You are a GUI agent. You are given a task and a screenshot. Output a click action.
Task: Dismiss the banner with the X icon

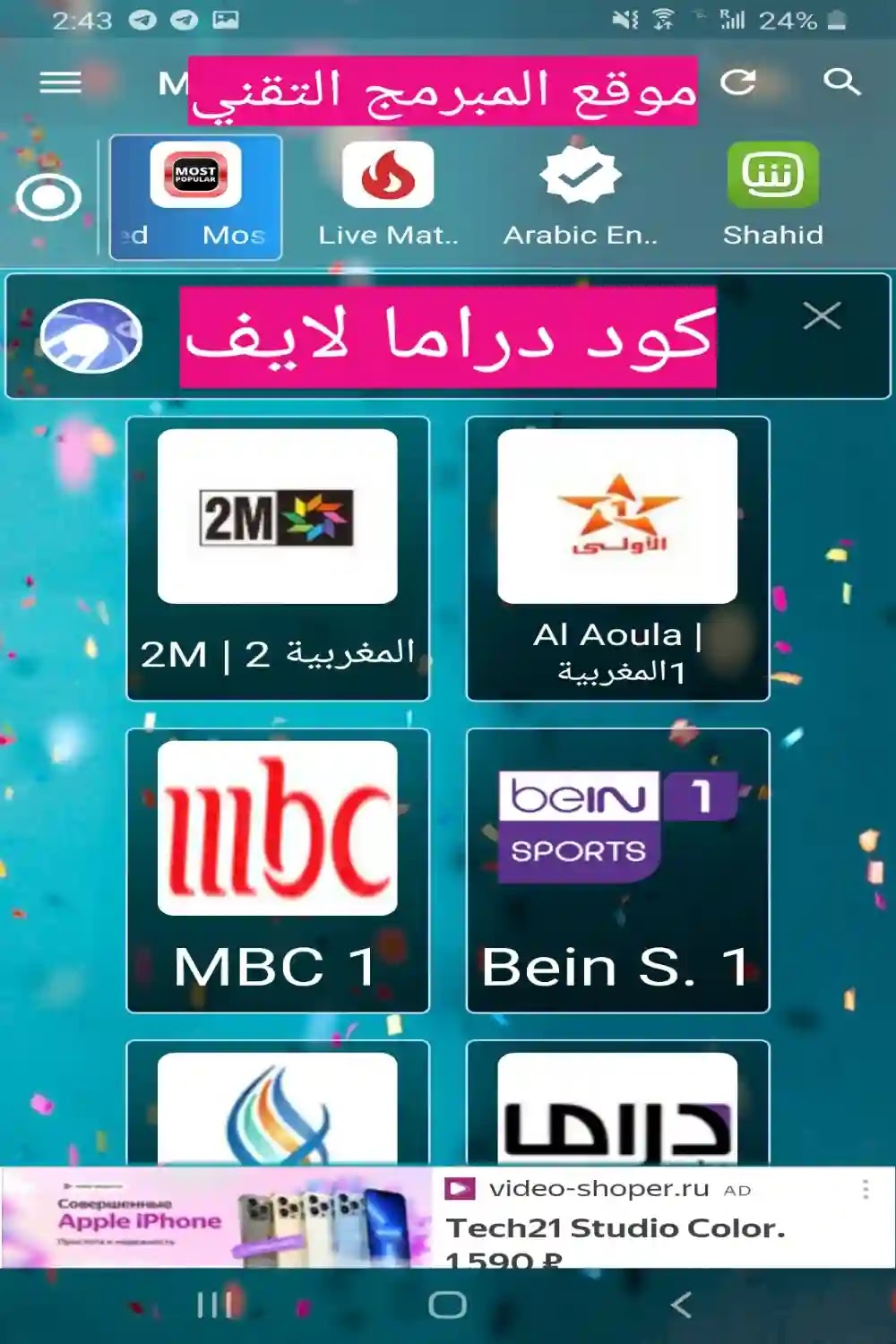[x=821, y=315]
